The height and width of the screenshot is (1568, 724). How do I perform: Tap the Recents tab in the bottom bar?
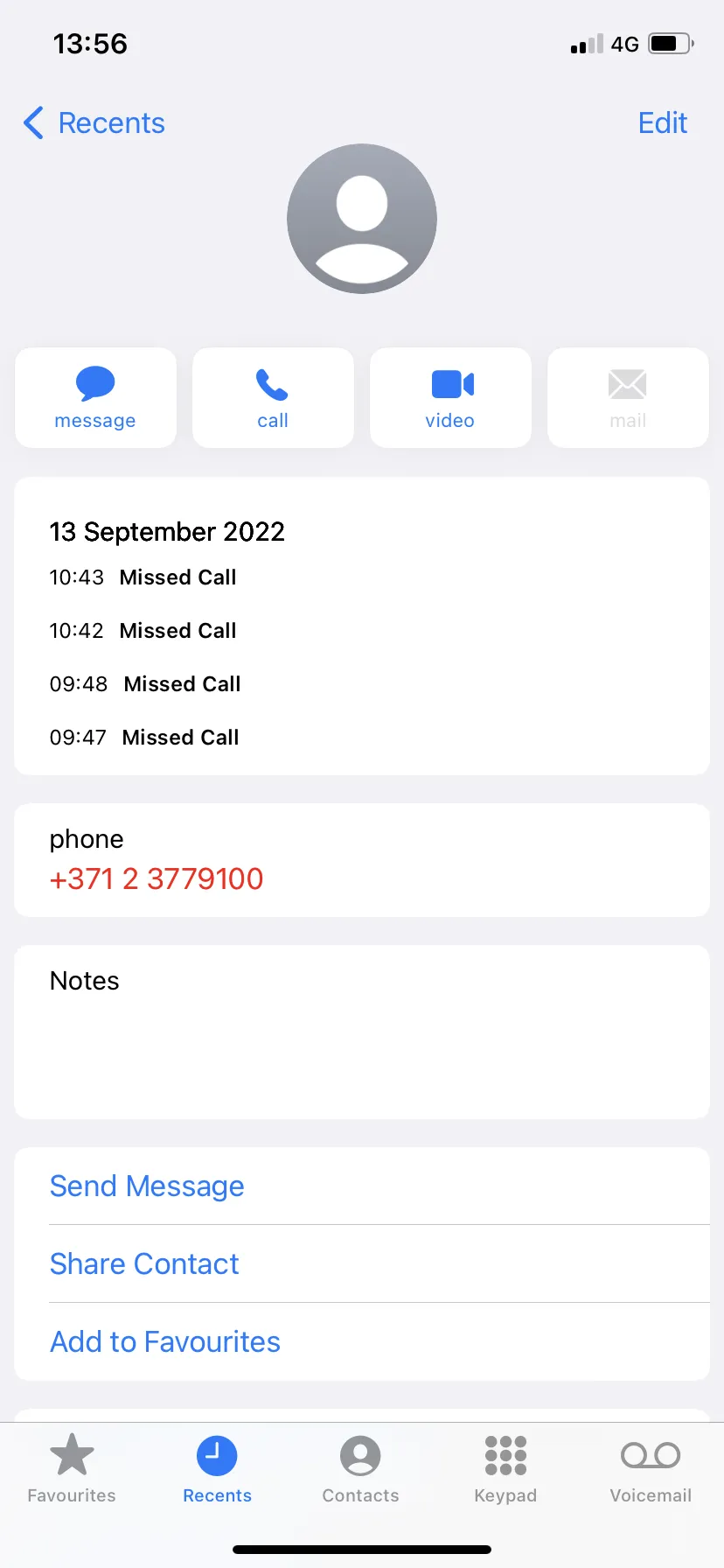point(217,1469)
